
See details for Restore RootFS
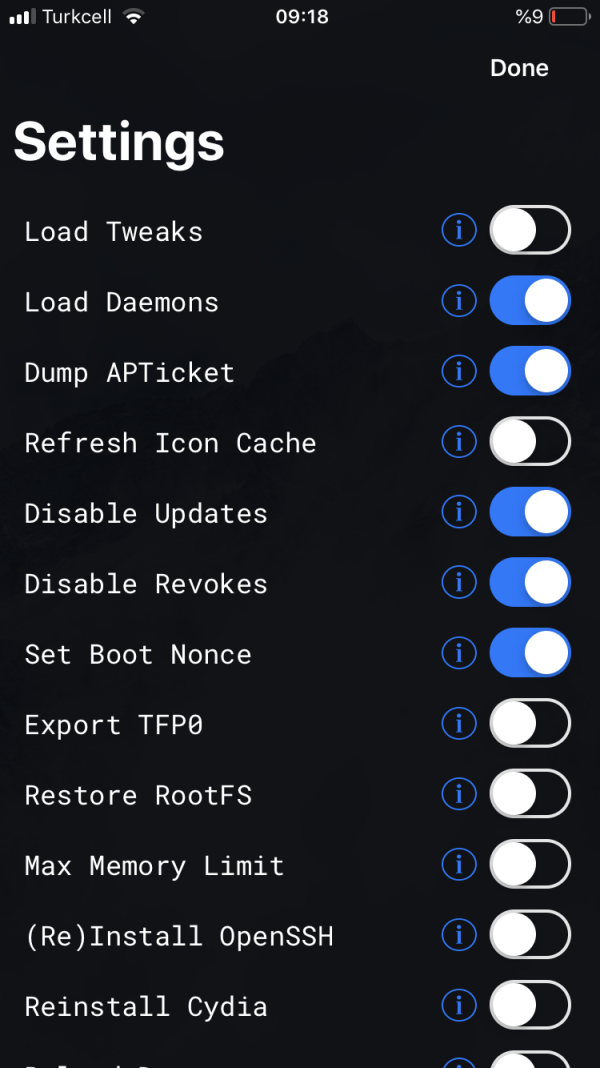pyautogui.click(x=459, y=795)
